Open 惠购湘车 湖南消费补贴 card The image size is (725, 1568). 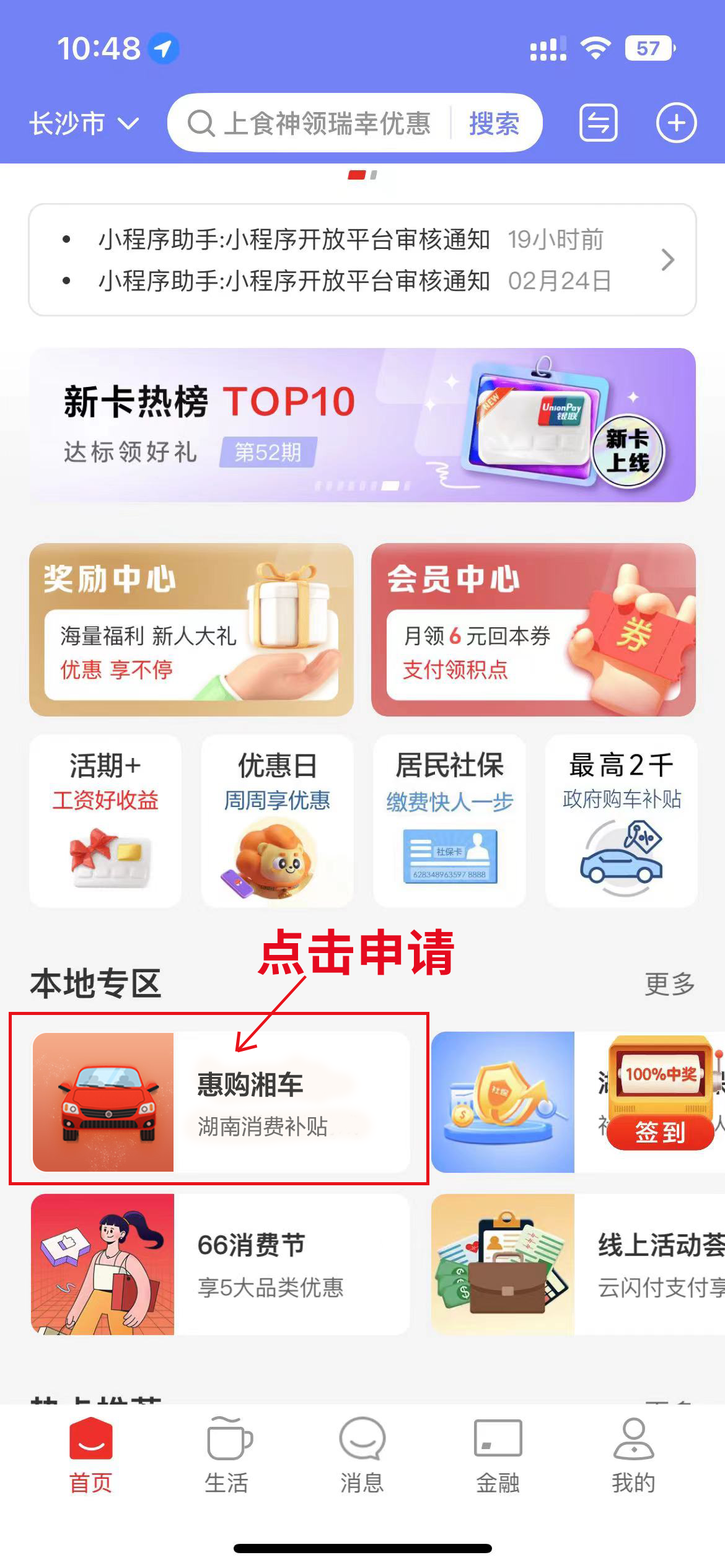[221, 1102]
